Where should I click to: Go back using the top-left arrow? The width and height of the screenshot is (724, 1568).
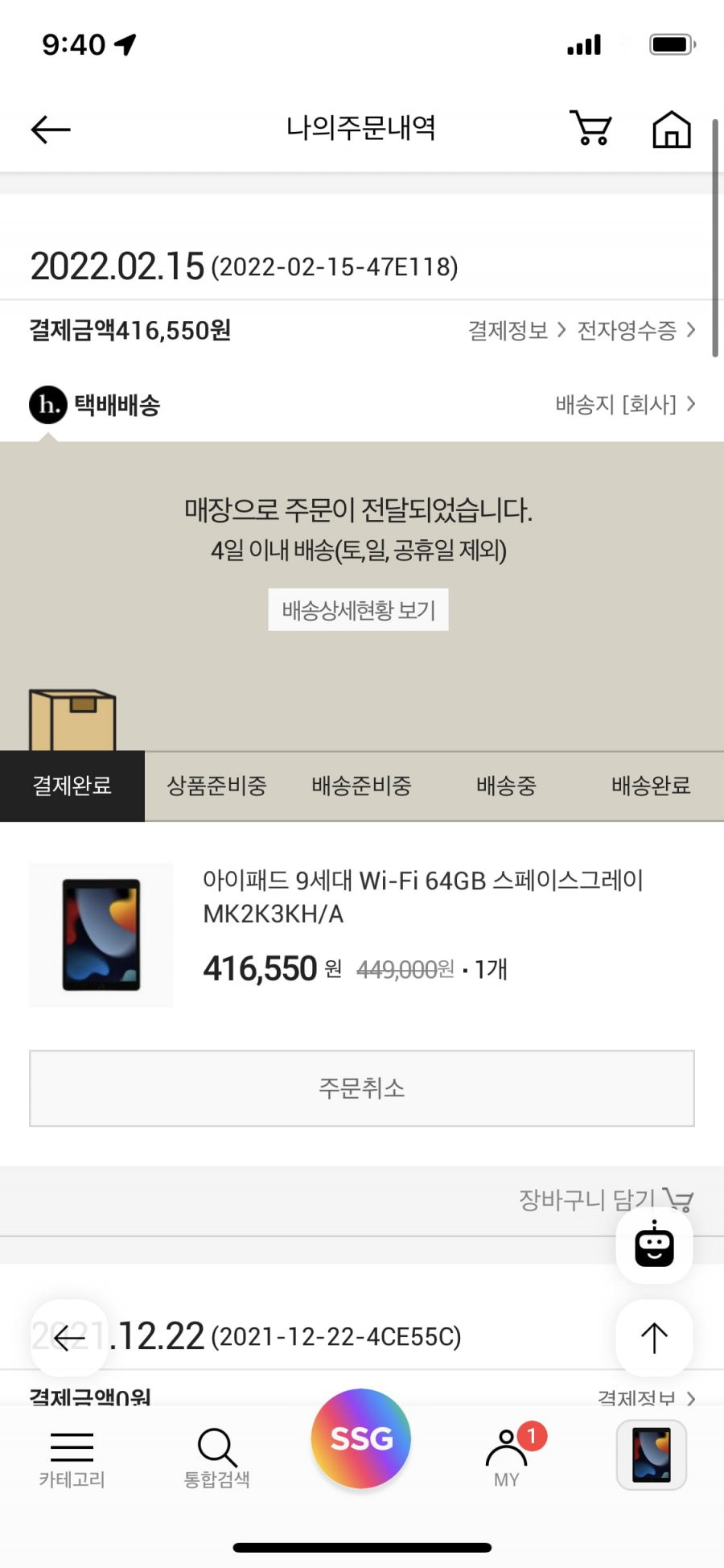point(51,129)
